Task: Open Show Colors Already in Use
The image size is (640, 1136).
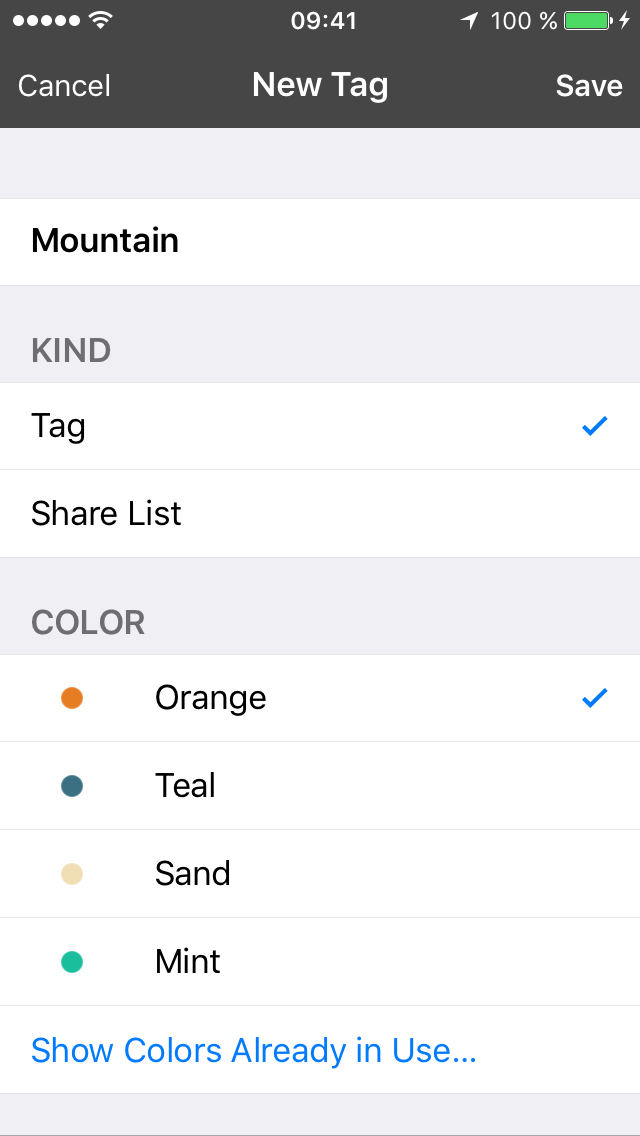Action: (254, 1050)
